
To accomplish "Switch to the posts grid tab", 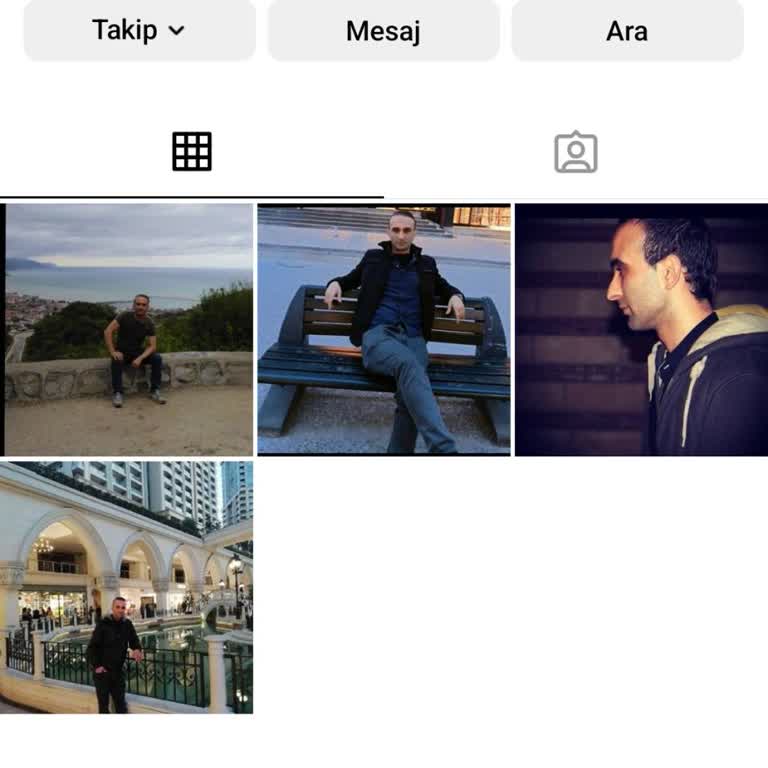I will [192, 152].
